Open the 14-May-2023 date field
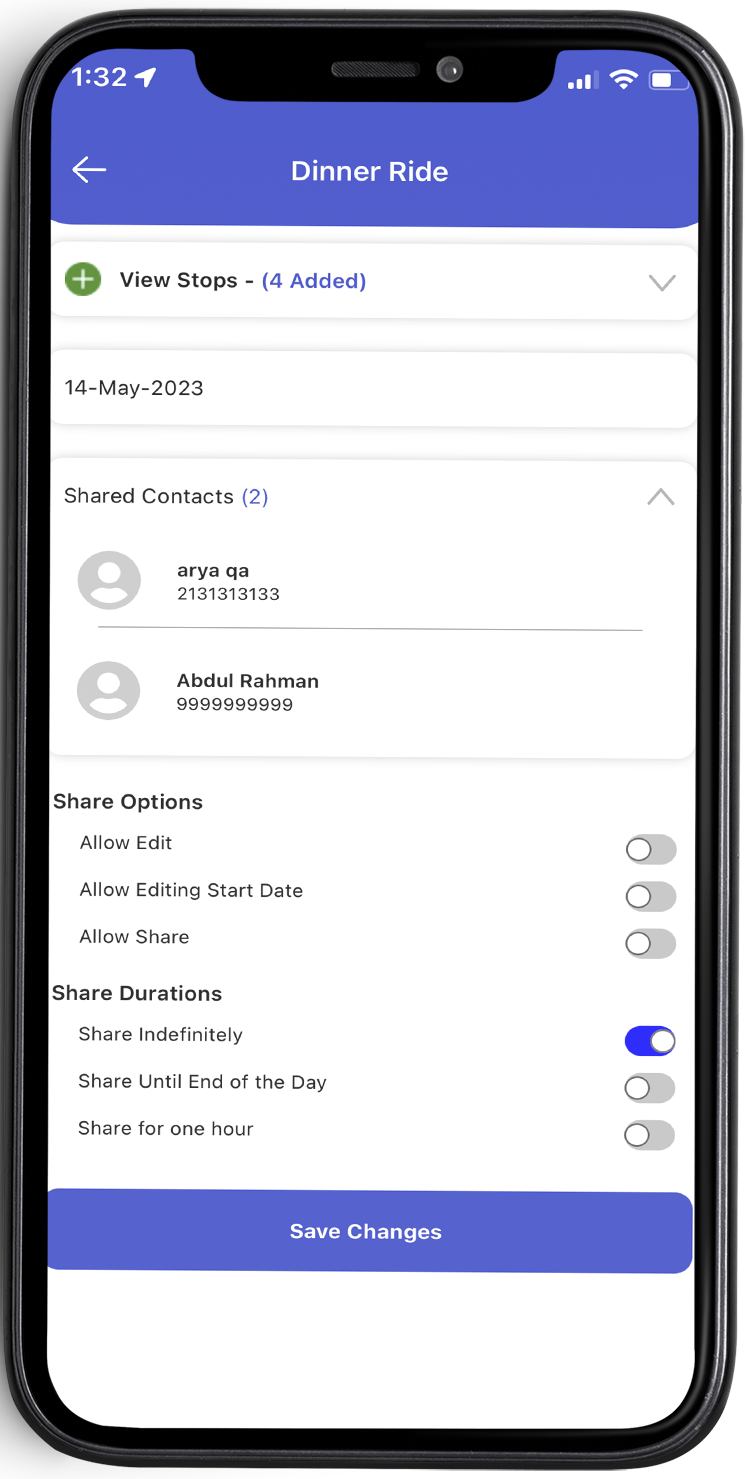 (372, 389)
